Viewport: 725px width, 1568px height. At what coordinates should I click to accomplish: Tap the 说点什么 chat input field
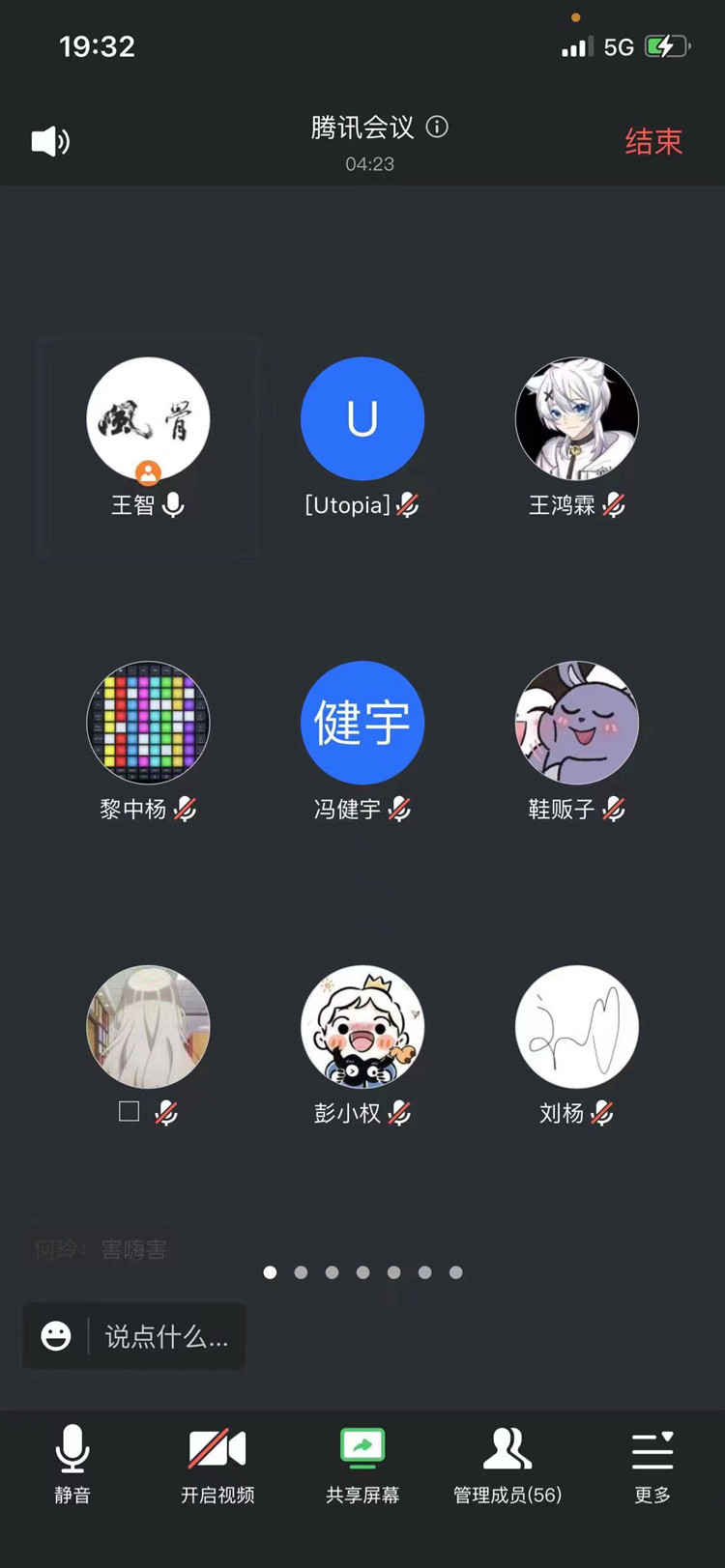[x=164, y=1337]
